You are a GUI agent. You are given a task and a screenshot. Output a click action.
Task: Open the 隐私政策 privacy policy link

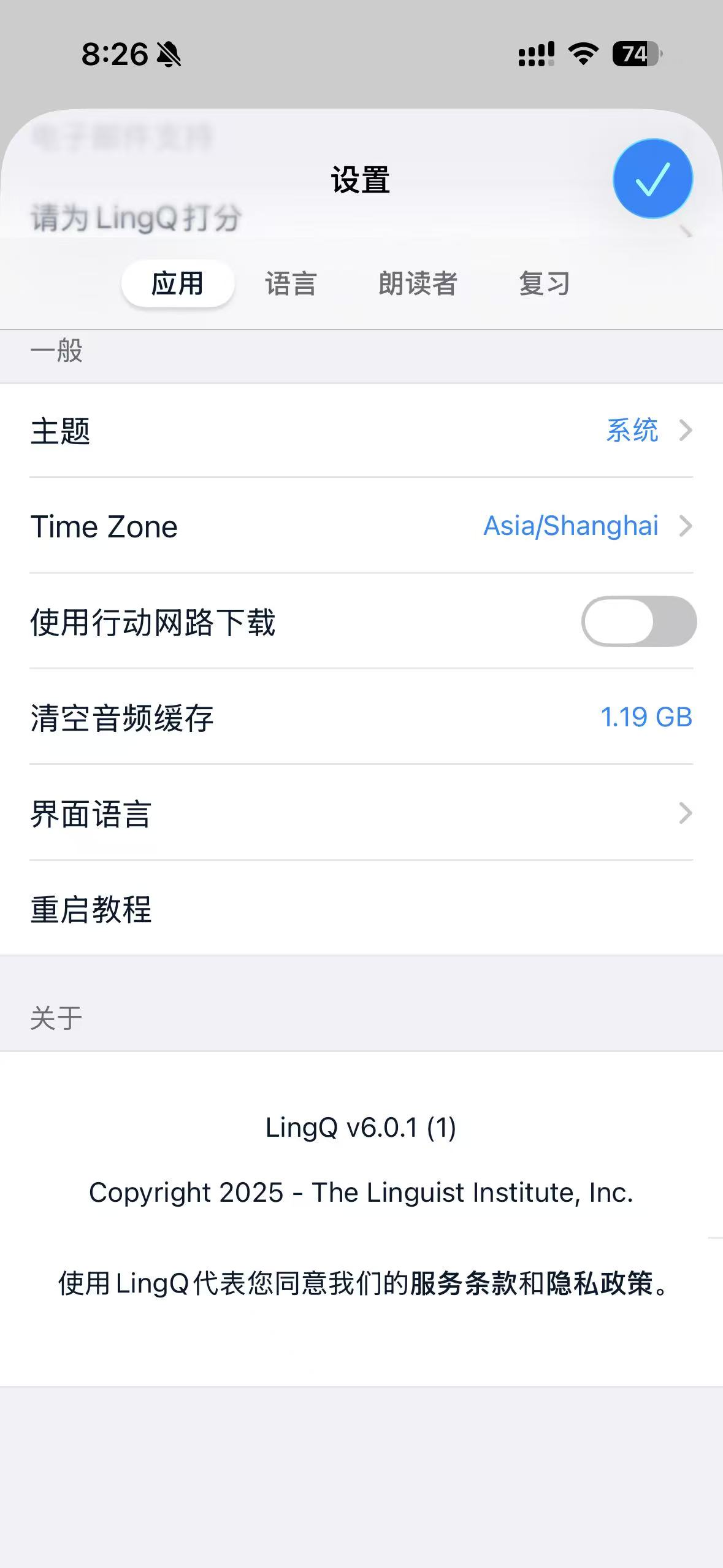click(x=600, y=1283)
